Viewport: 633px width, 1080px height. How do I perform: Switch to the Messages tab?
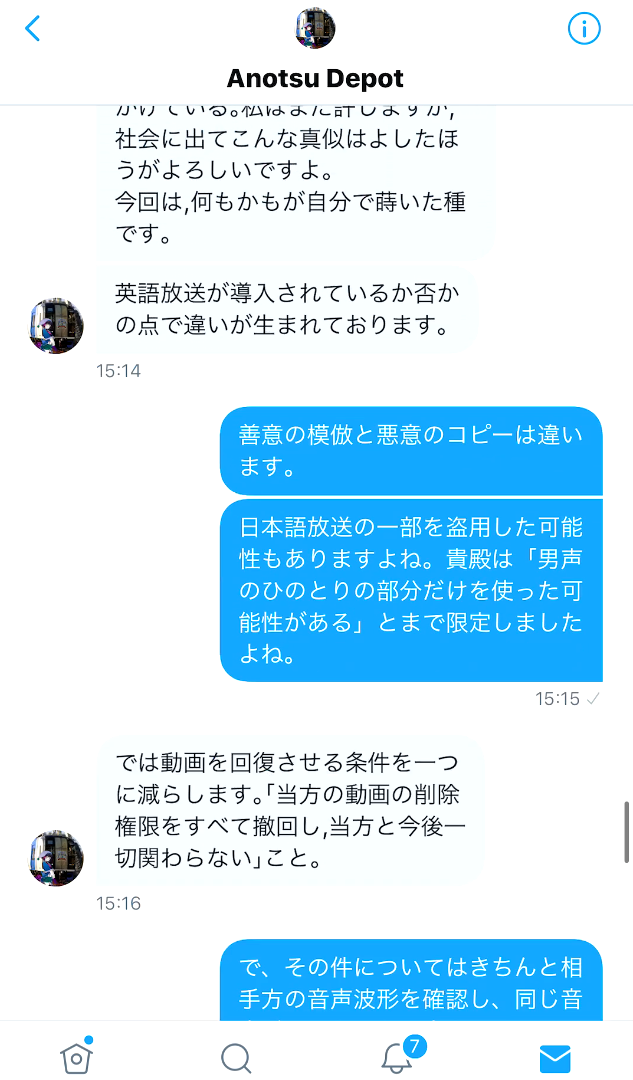554,1057
